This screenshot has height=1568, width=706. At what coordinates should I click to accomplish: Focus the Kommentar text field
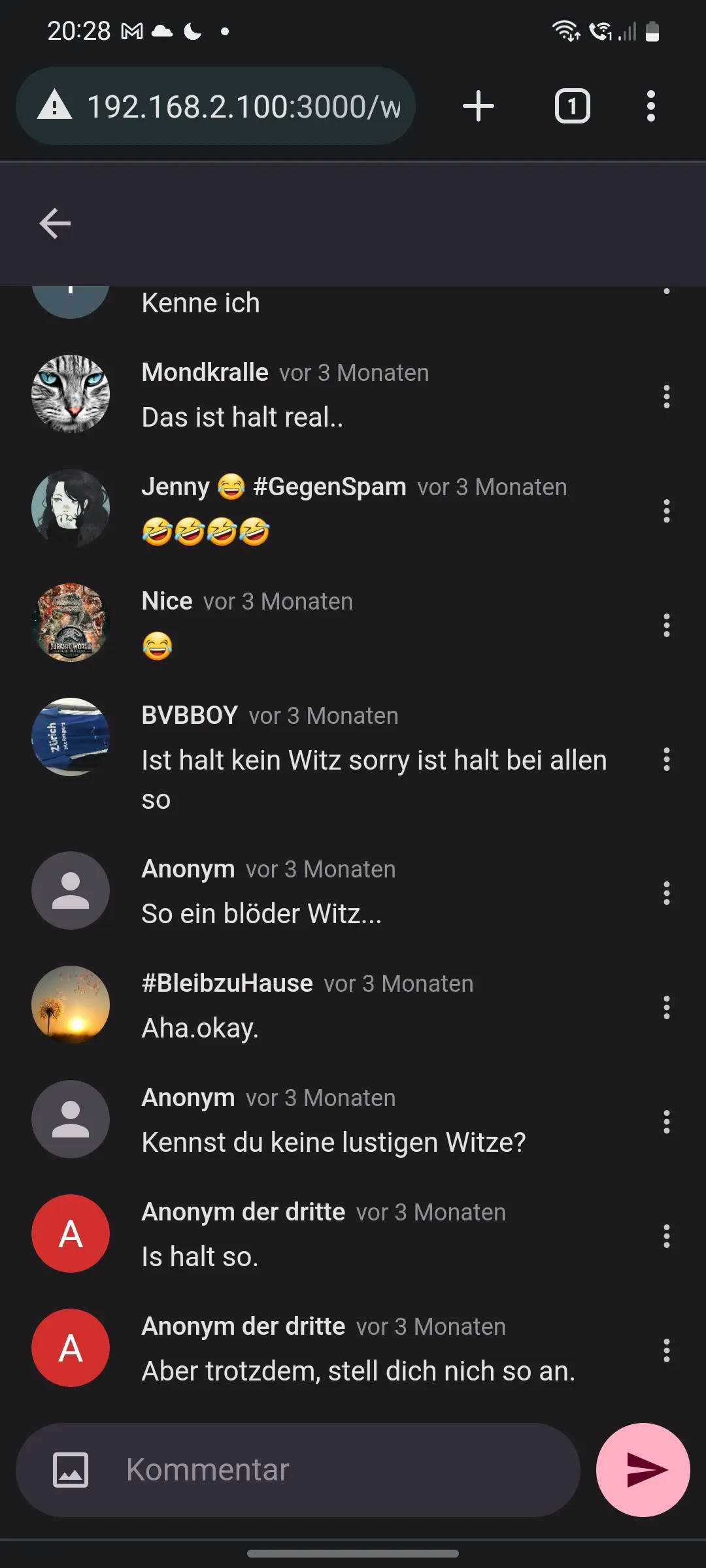340,1470
